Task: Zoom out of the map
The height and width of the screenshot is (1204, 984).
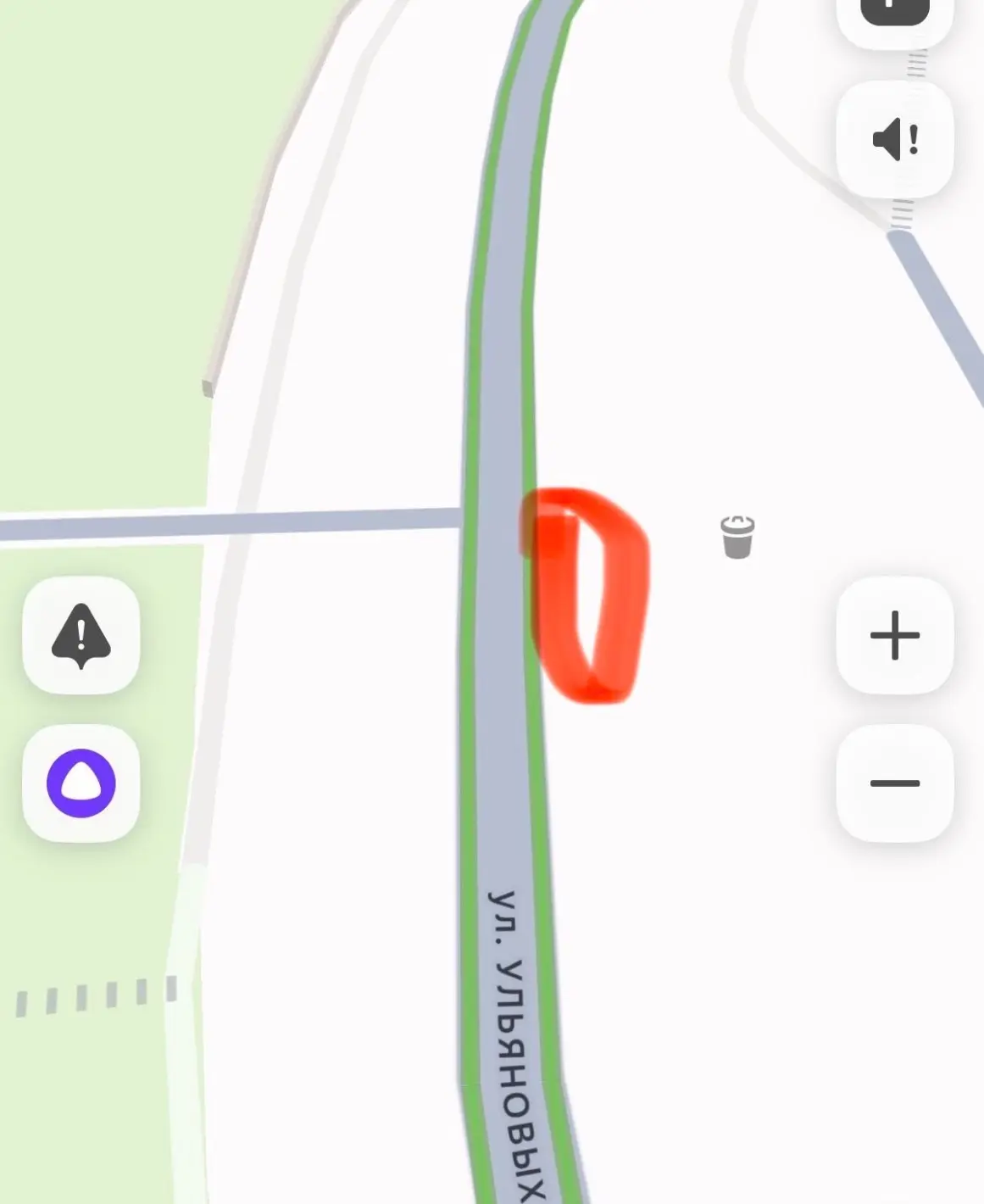Action: (x=895, y=783)
